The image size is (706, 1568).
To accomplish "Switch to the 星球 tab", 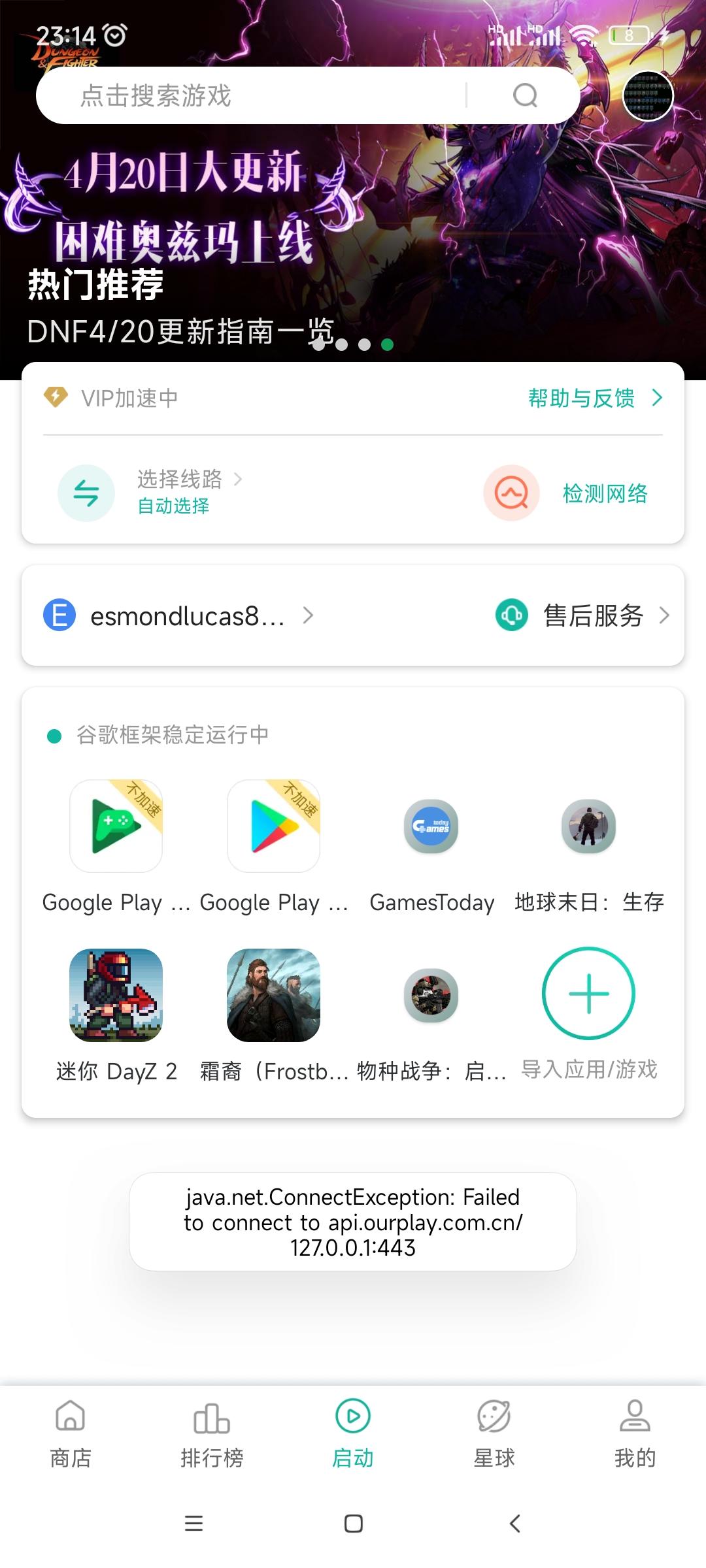I will tap(494, 1432).
